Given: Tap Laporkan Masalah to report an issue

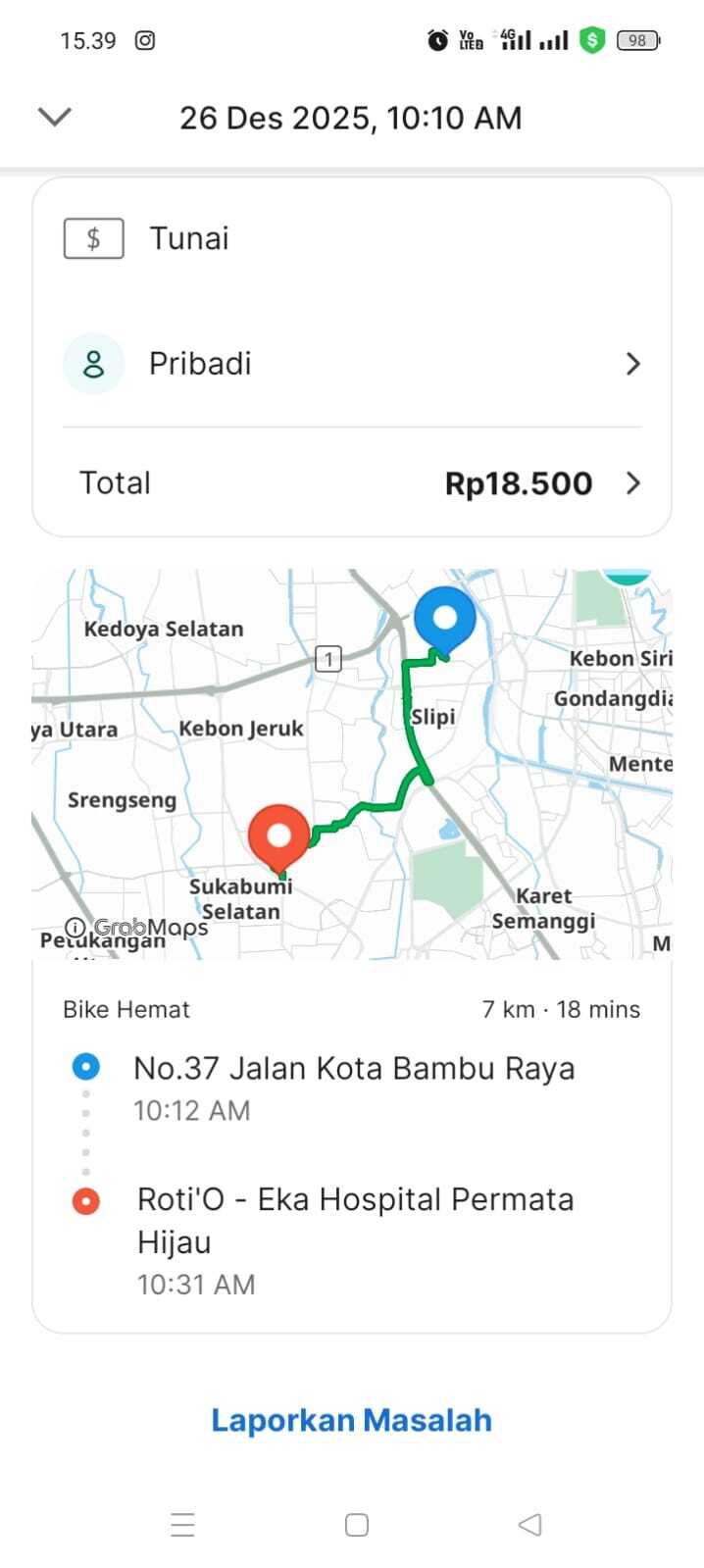Looking at the screenshot, I should tap(351, 1420).
